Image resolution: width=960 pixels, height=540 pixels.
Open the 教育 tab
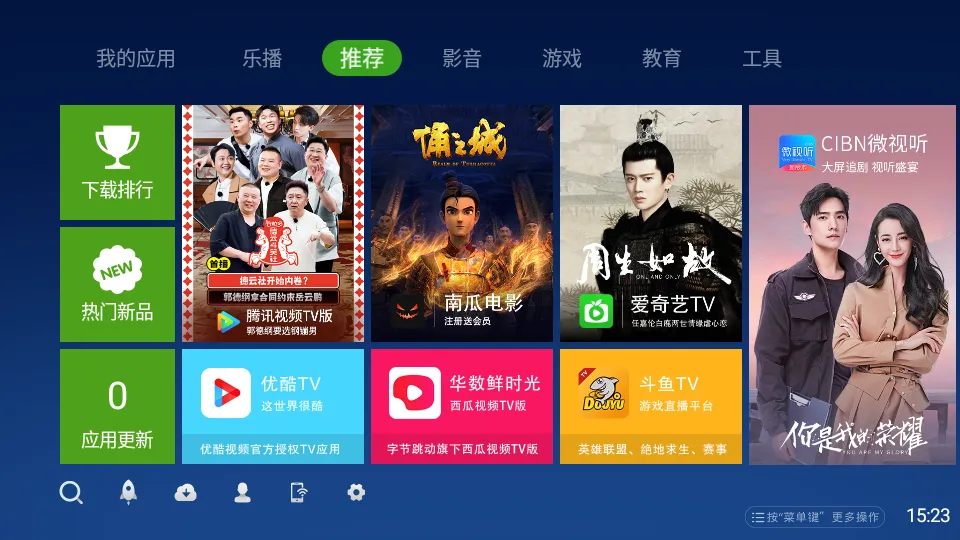661,58
